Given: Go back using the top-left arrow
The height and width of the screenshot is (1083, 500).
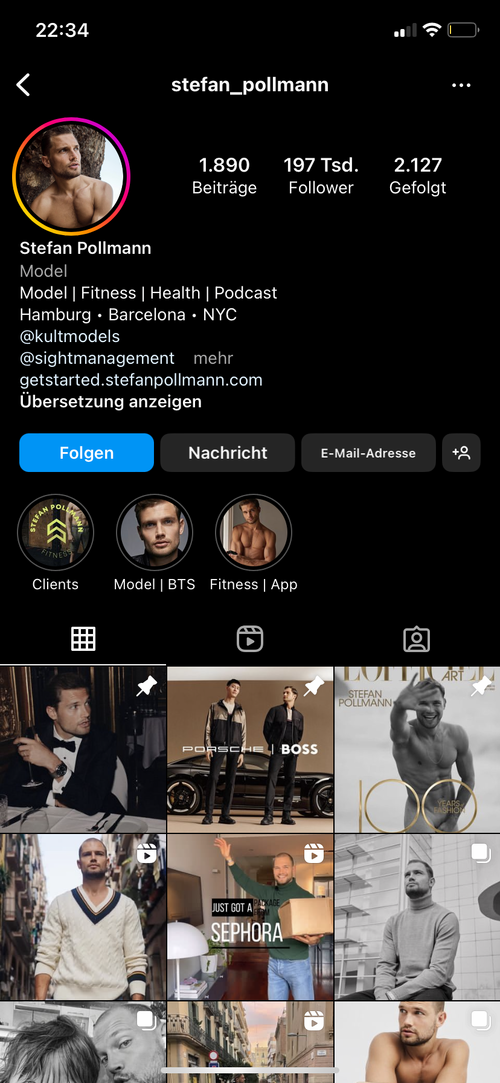Looking at the screenshot, I should click(23, 86).
